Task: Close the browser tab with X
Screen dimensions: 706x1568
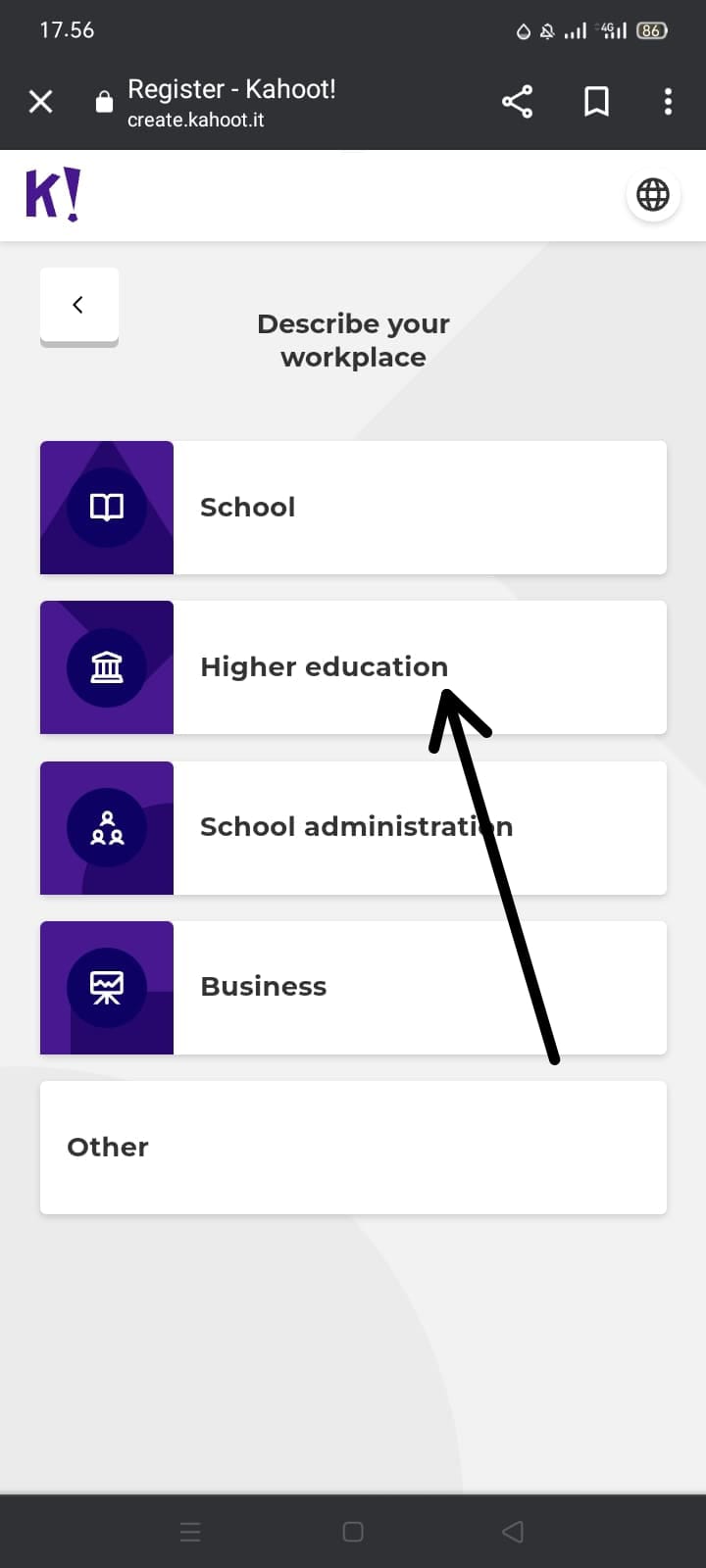Action: click(x=41, y=102)
